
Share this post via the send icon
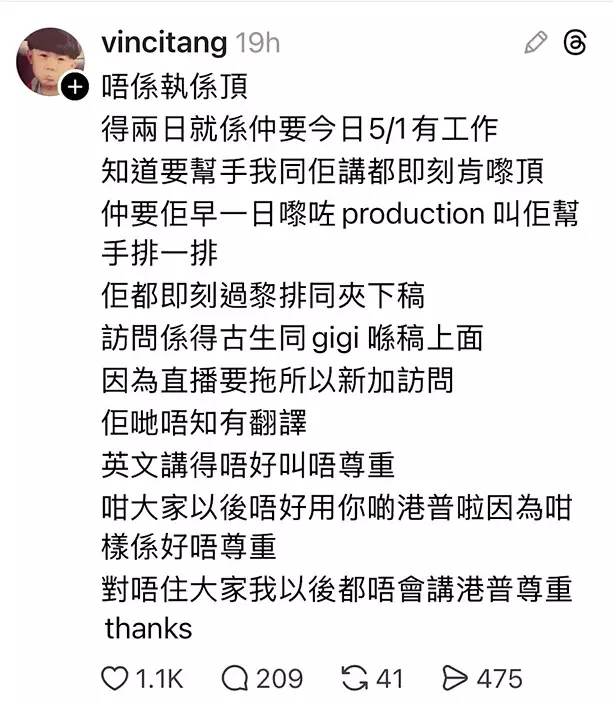pos(453,679)
